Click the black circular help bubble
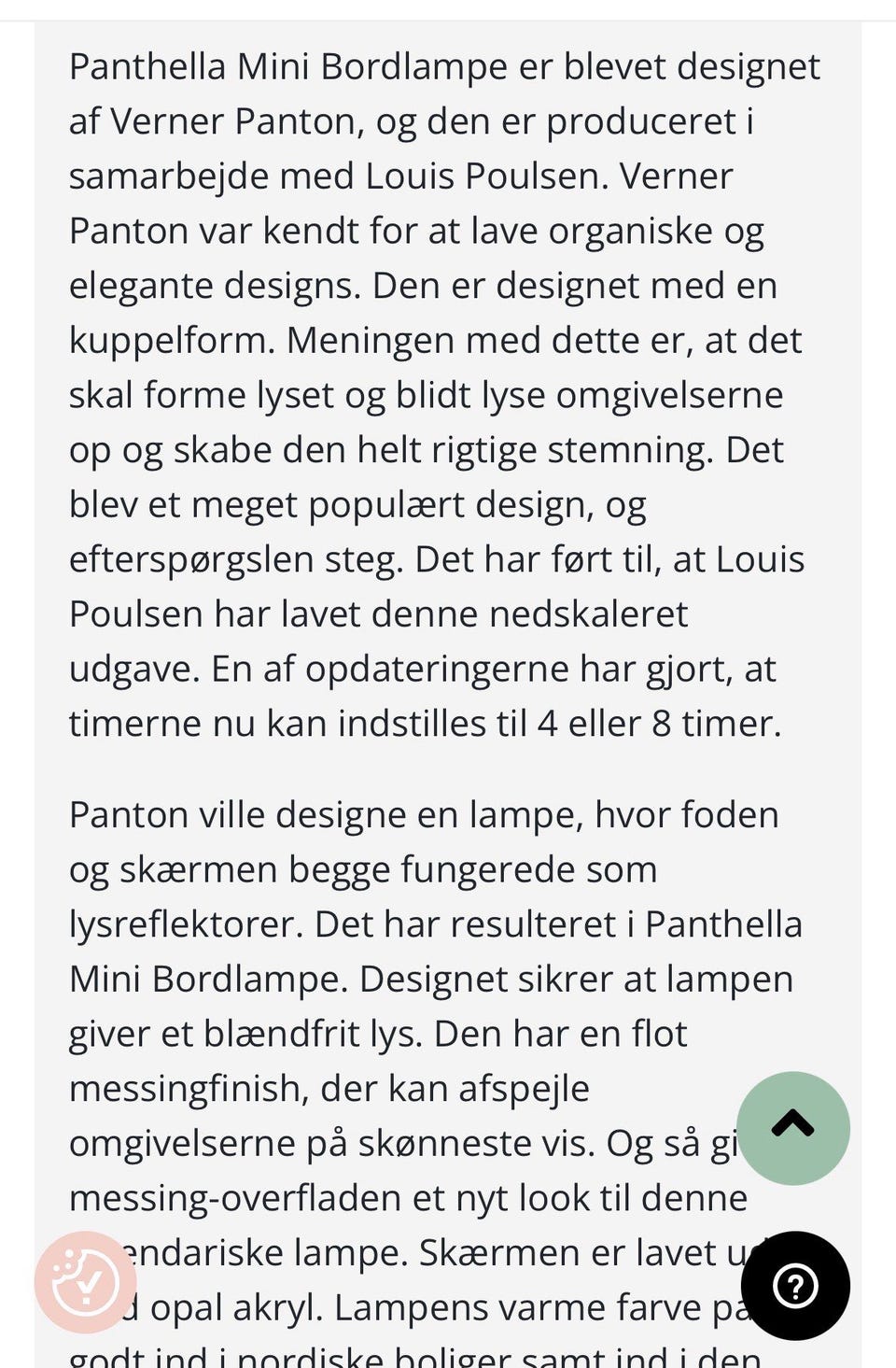The width and height of the screenshot is (896, 1368). pos(792,1288)
